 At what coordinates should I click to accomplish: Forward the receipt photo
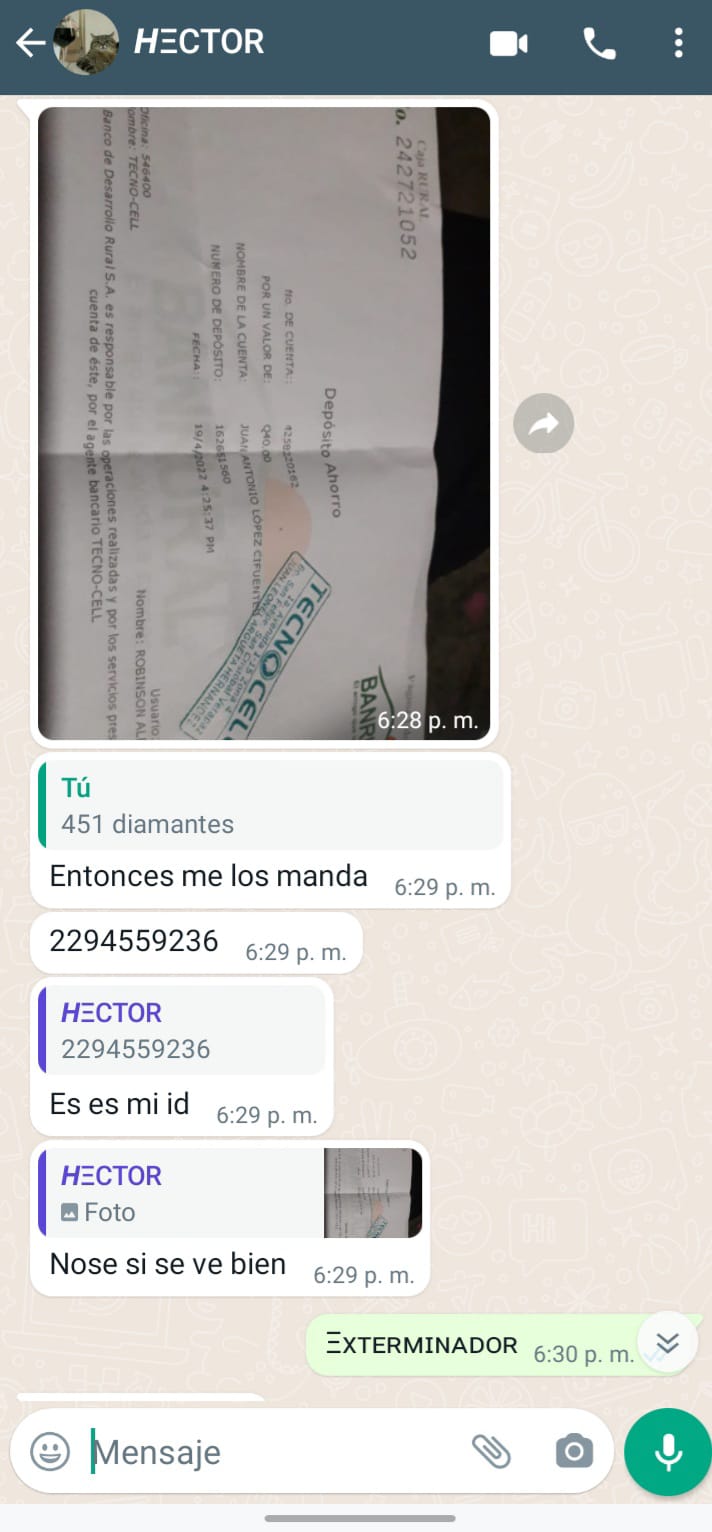543,424
